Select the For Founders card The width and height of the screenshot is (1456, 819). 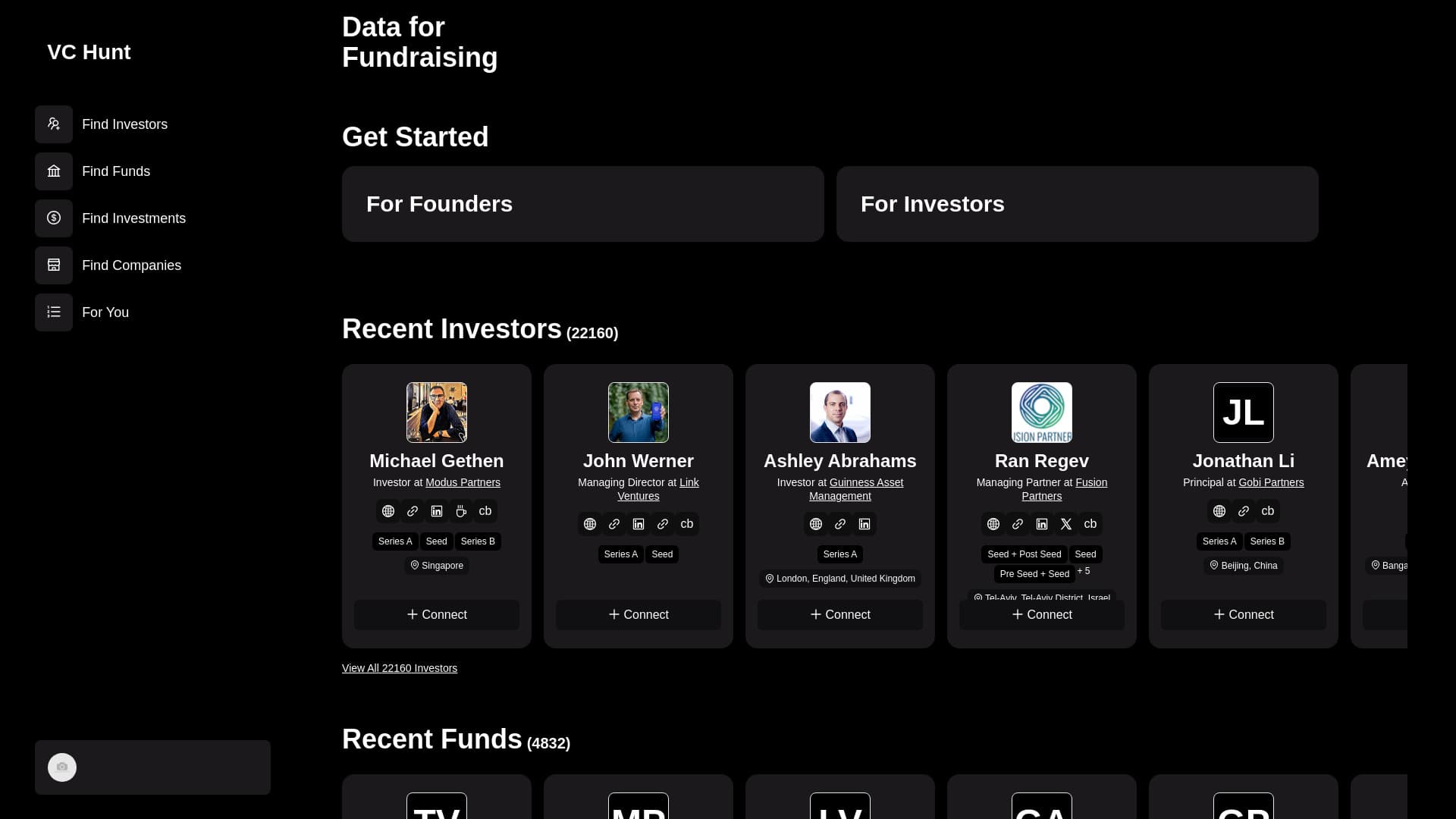tap(582, 204)
